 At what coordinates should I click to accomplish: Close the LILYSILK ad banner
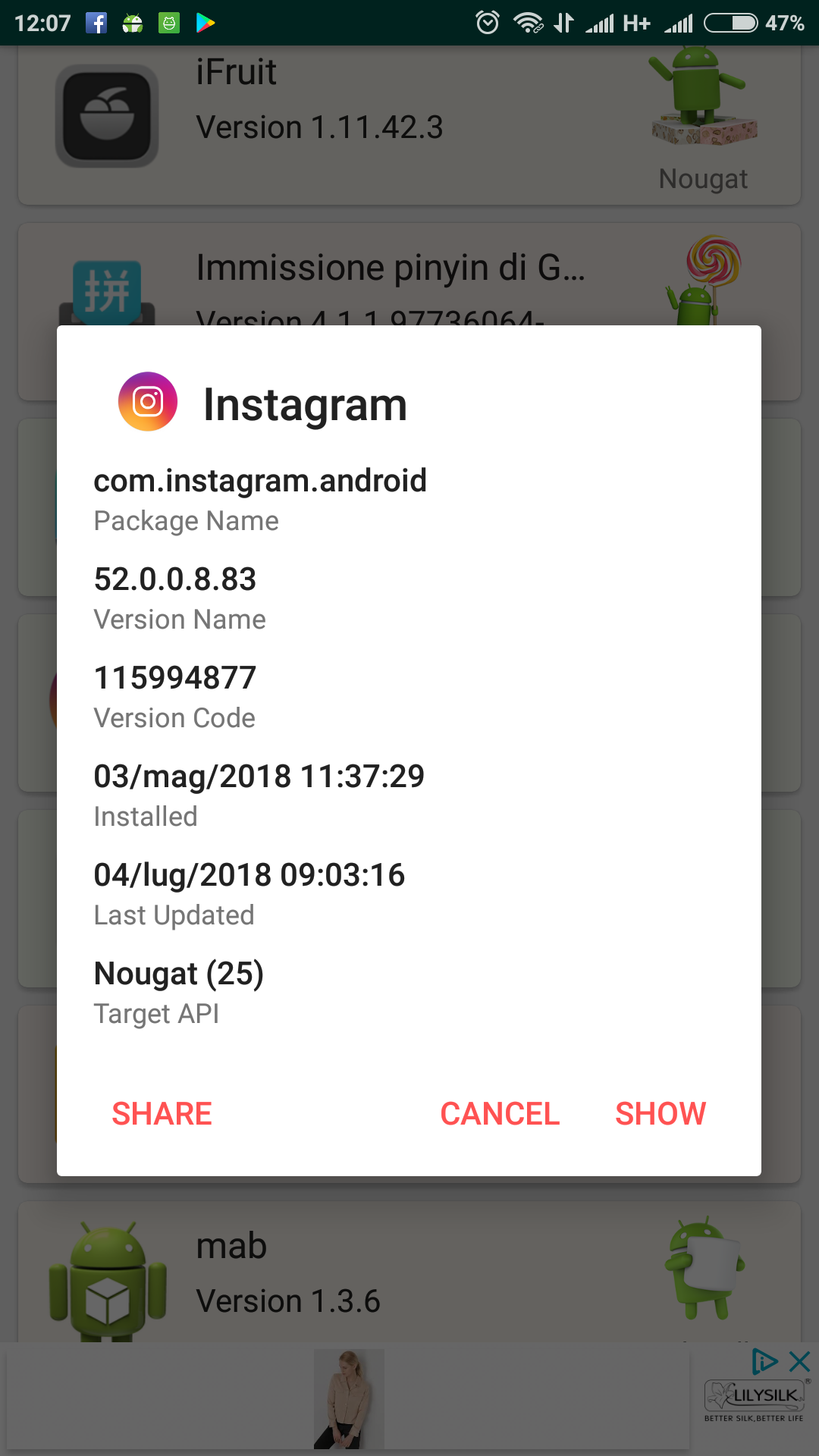(x=800, y=1361)
